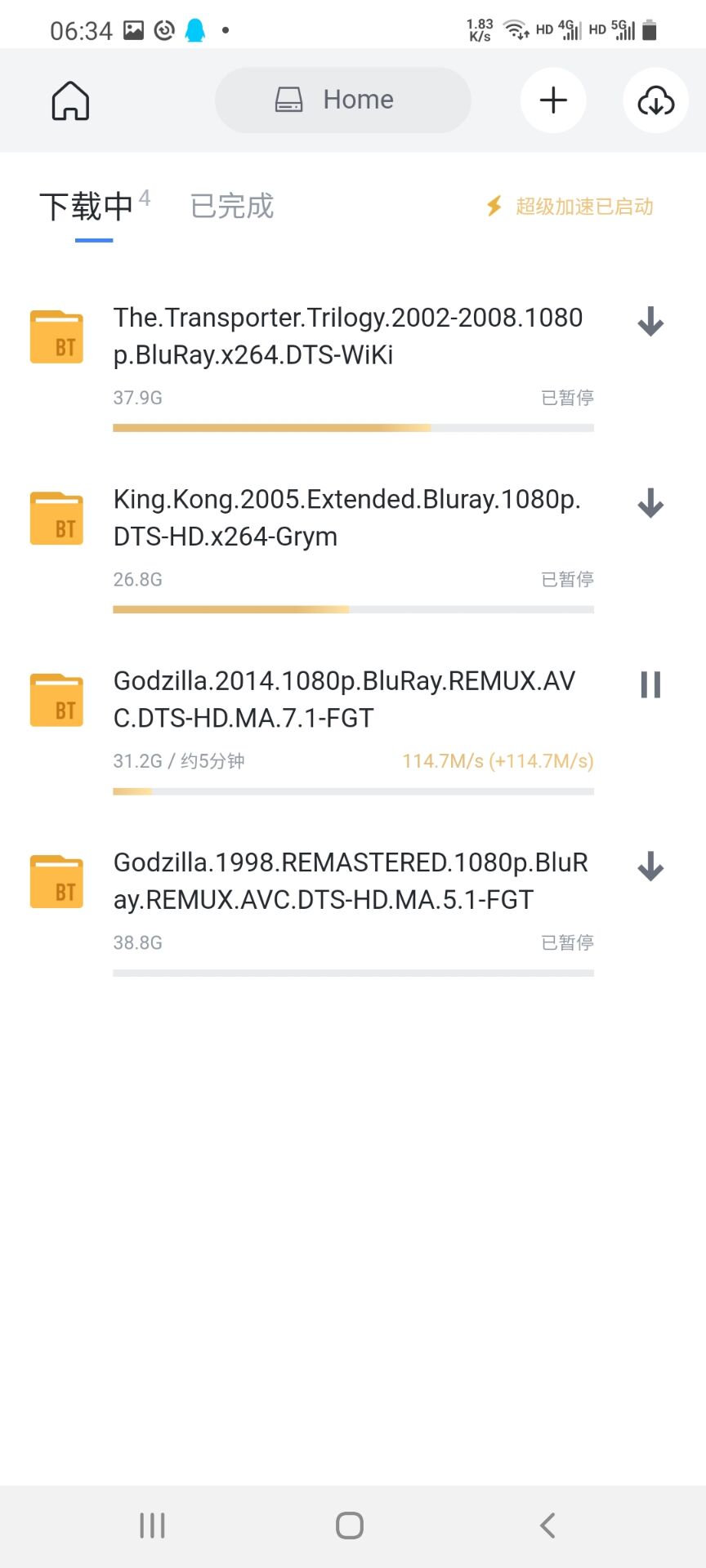Select the 下载中 tab
Screen dimensions: 706x1568
(x=87, y=206)
